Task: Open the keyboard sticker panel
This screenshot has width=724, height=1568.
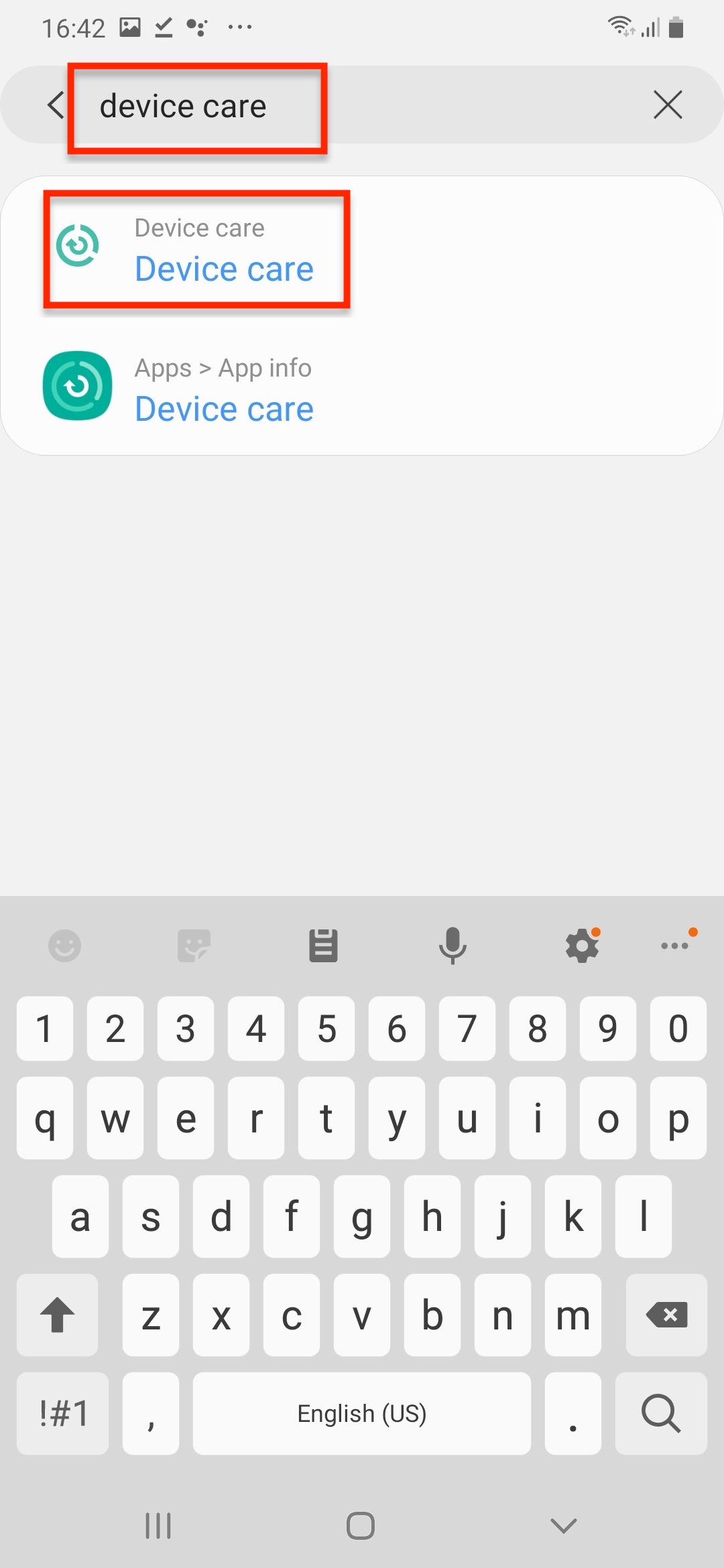Action: coord(194,945)
